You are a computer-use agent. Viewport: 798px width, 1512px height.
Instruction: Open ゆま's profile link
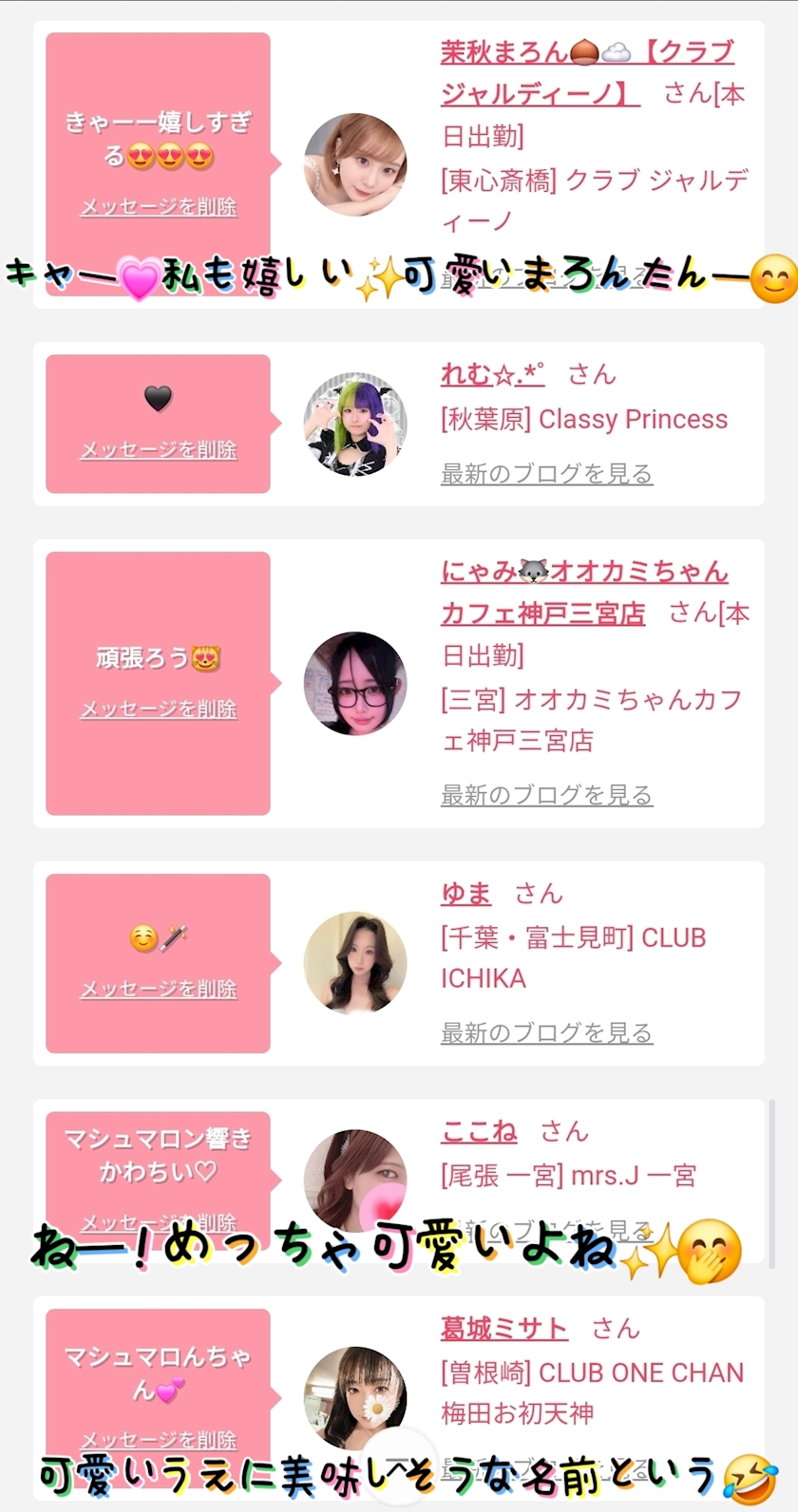pos(465,894)
